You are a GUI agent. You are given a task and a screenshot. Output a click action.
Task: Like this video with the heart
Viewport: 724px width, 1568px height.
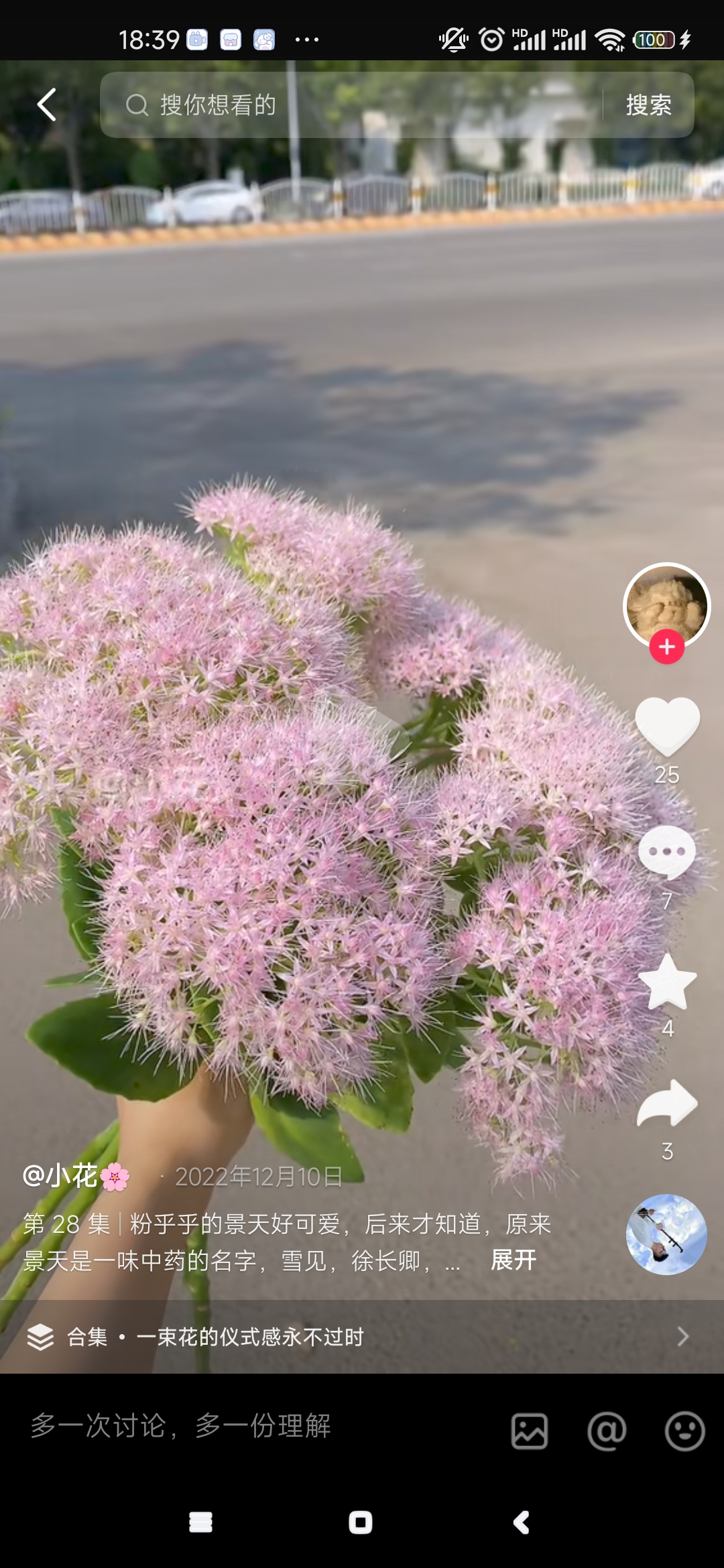667,727
